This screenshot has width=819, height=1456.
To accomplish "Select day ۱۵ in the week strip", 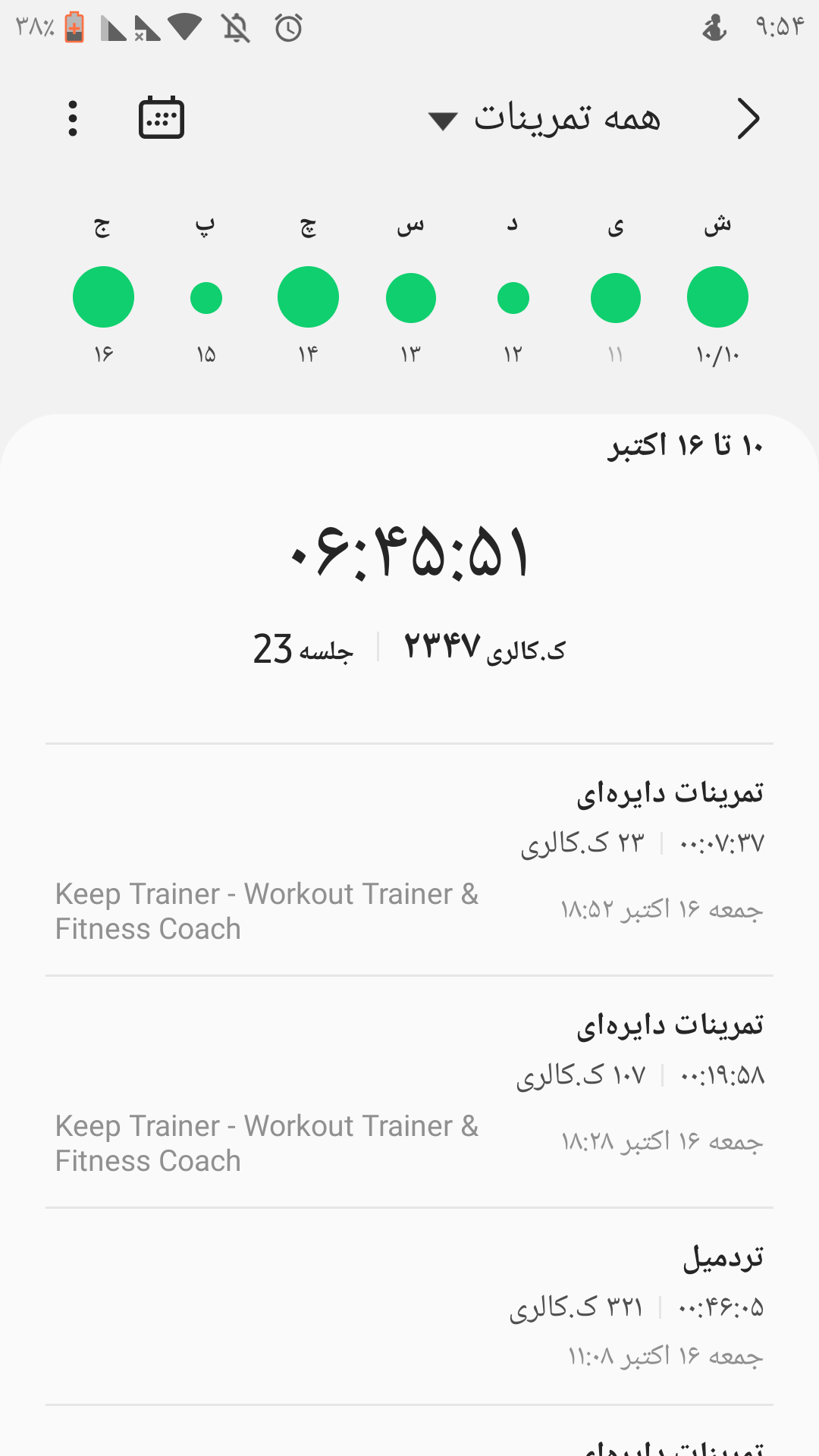I will [x=206, y=297].
